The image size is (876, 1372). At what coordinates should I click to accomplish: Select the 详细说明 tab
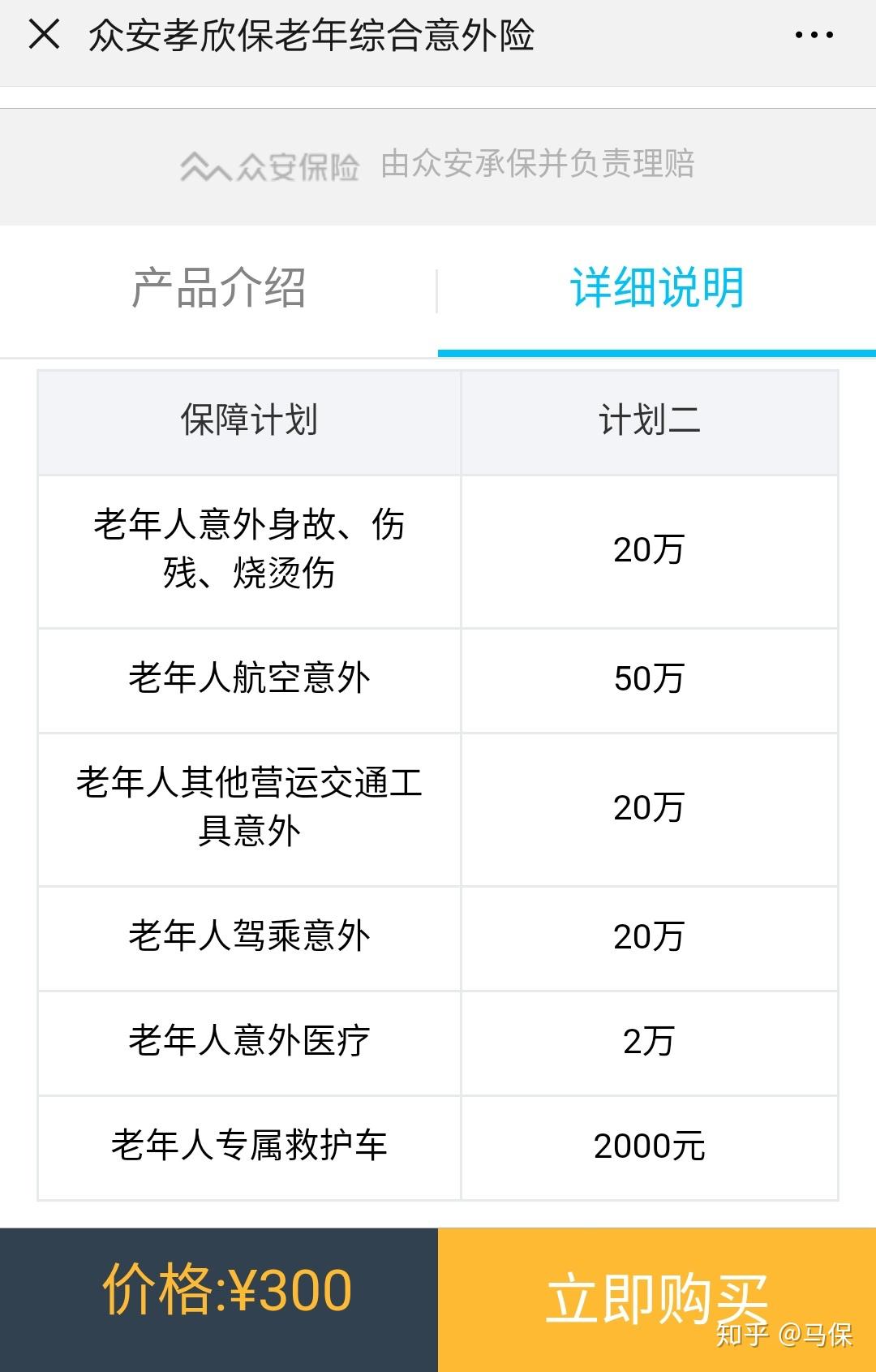[657, 292]
